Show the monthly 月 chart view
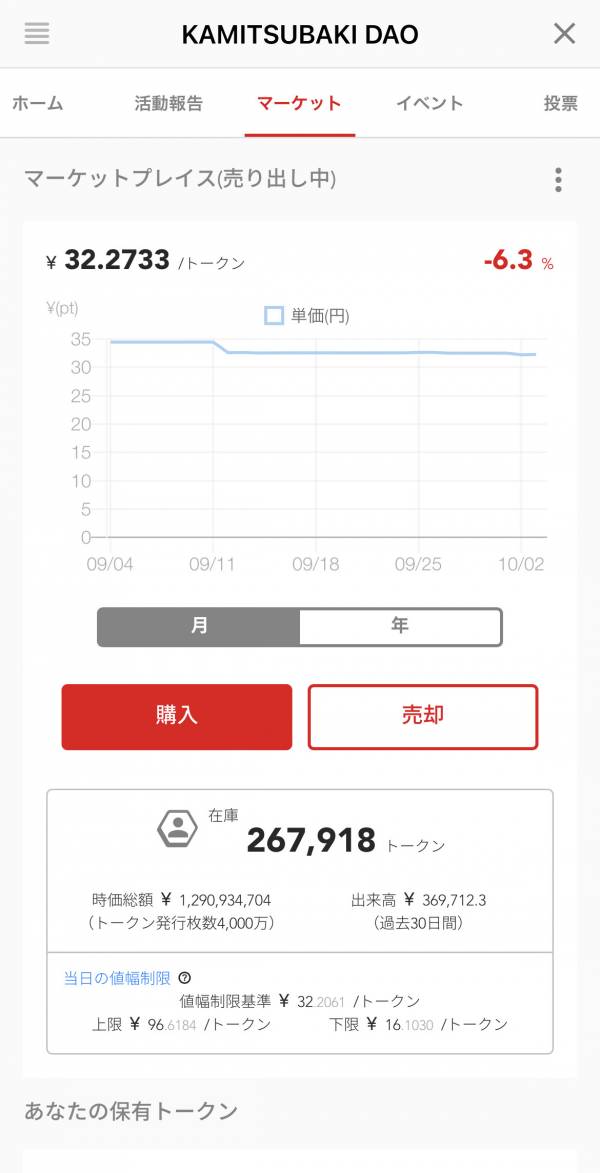 [199, 627]
